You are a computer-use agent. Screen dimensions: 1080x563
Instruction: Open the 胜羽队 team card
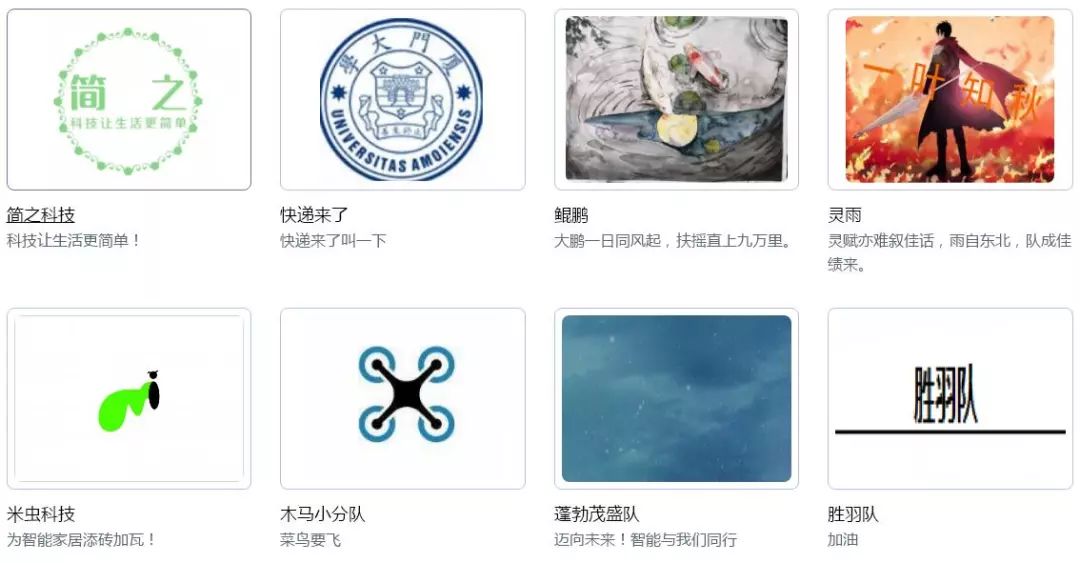click(x=950, y=398)
